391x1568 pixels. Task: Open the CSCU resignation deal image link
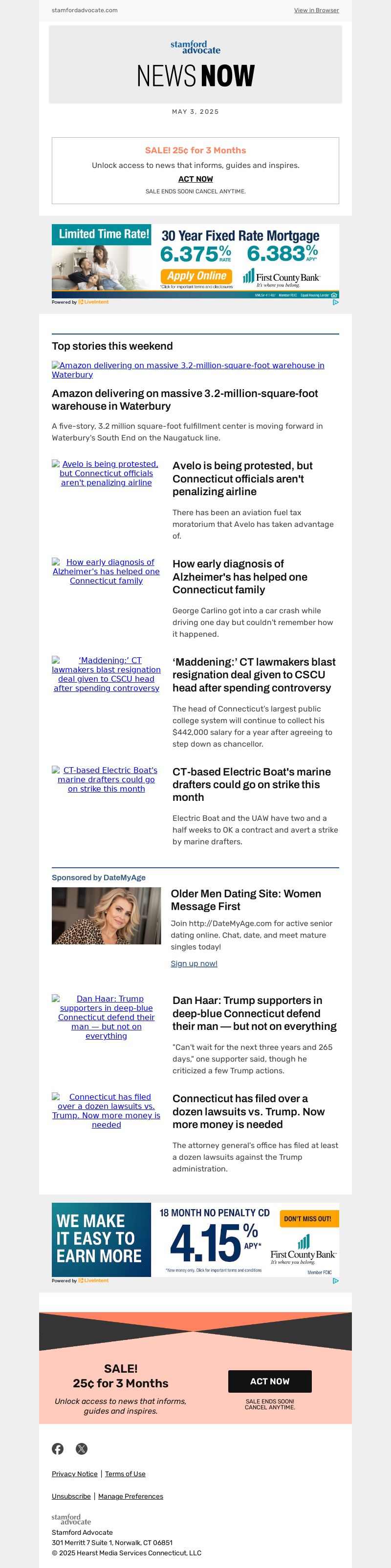(x=107, y=674)
